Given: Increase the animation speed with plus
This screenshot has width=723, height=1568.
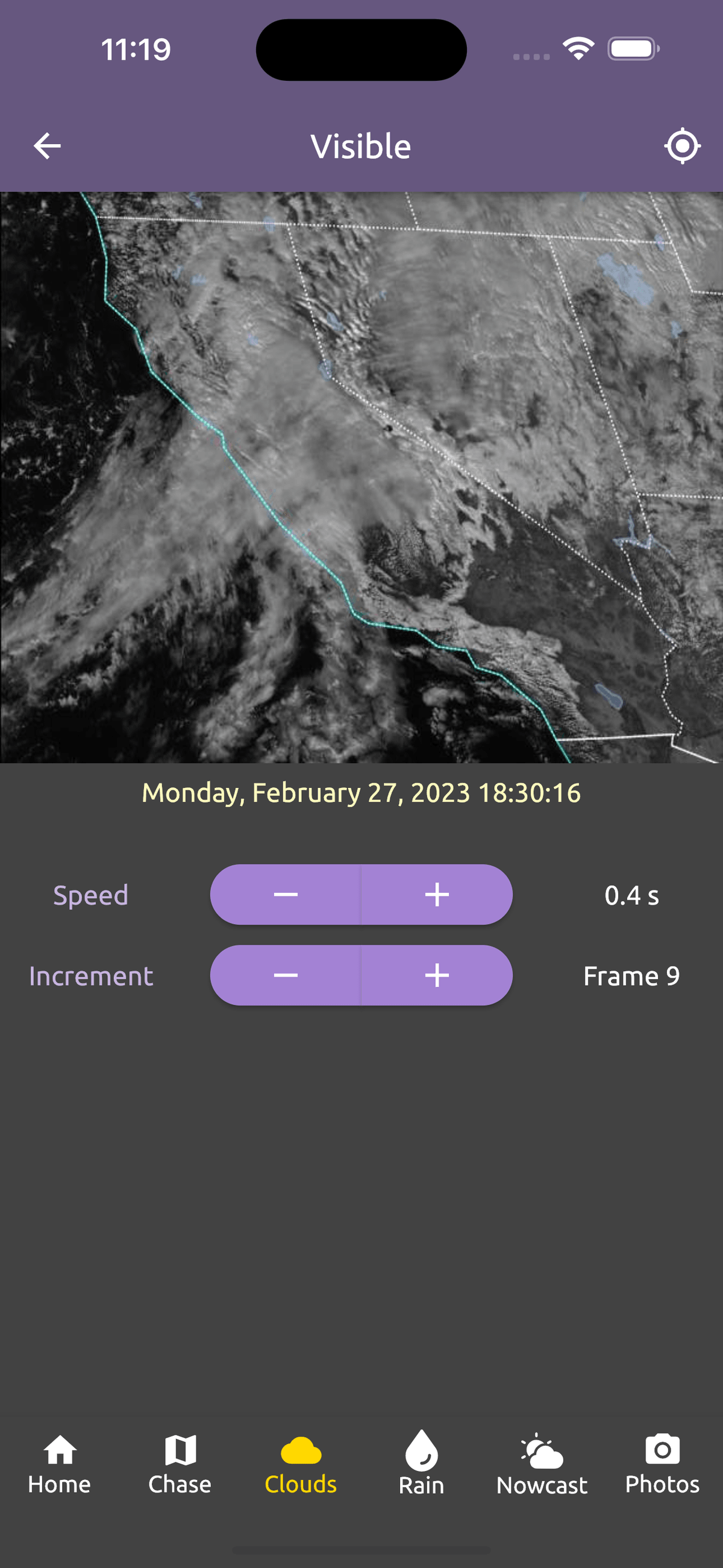Looking at the screenshot, I should (x=436, y=894).
